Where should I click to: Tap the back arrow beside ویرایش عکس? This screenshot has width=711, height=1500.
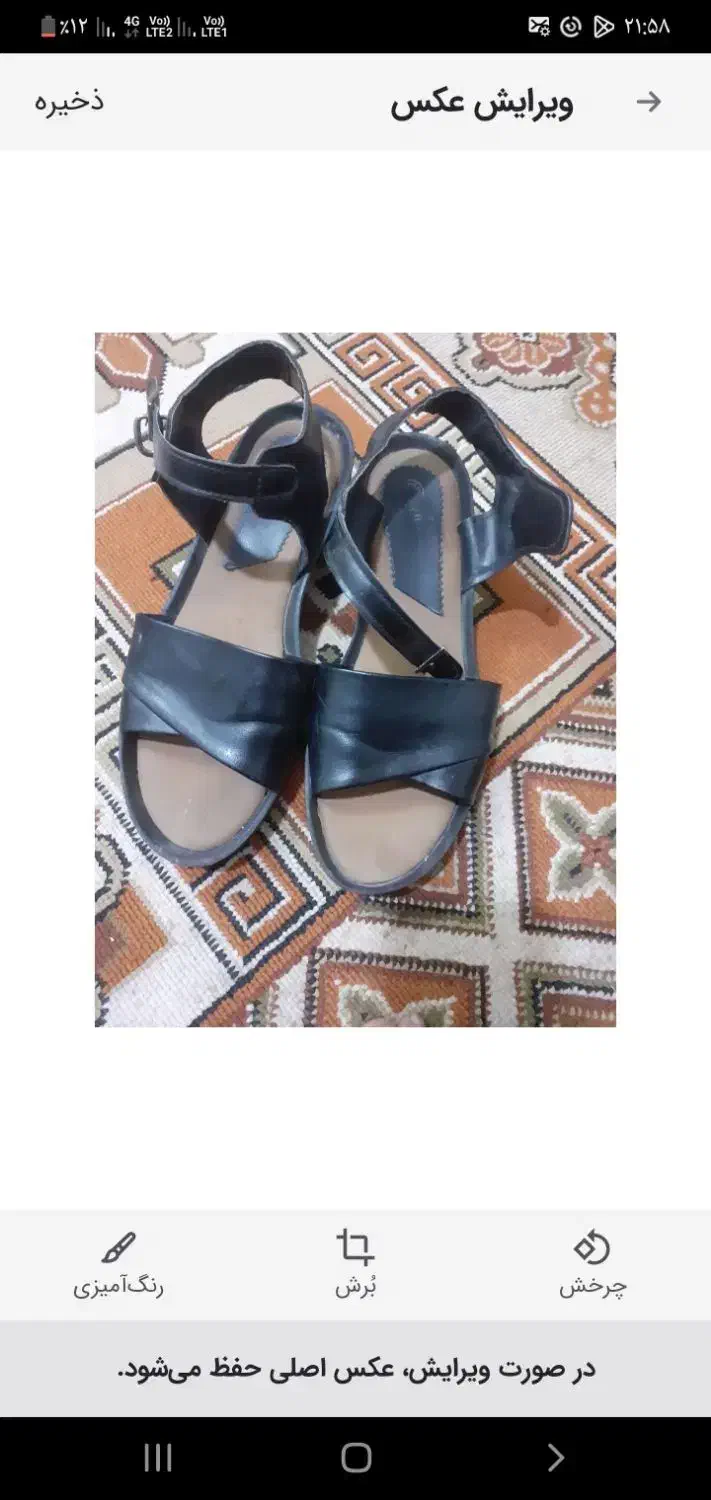[649, 101]
